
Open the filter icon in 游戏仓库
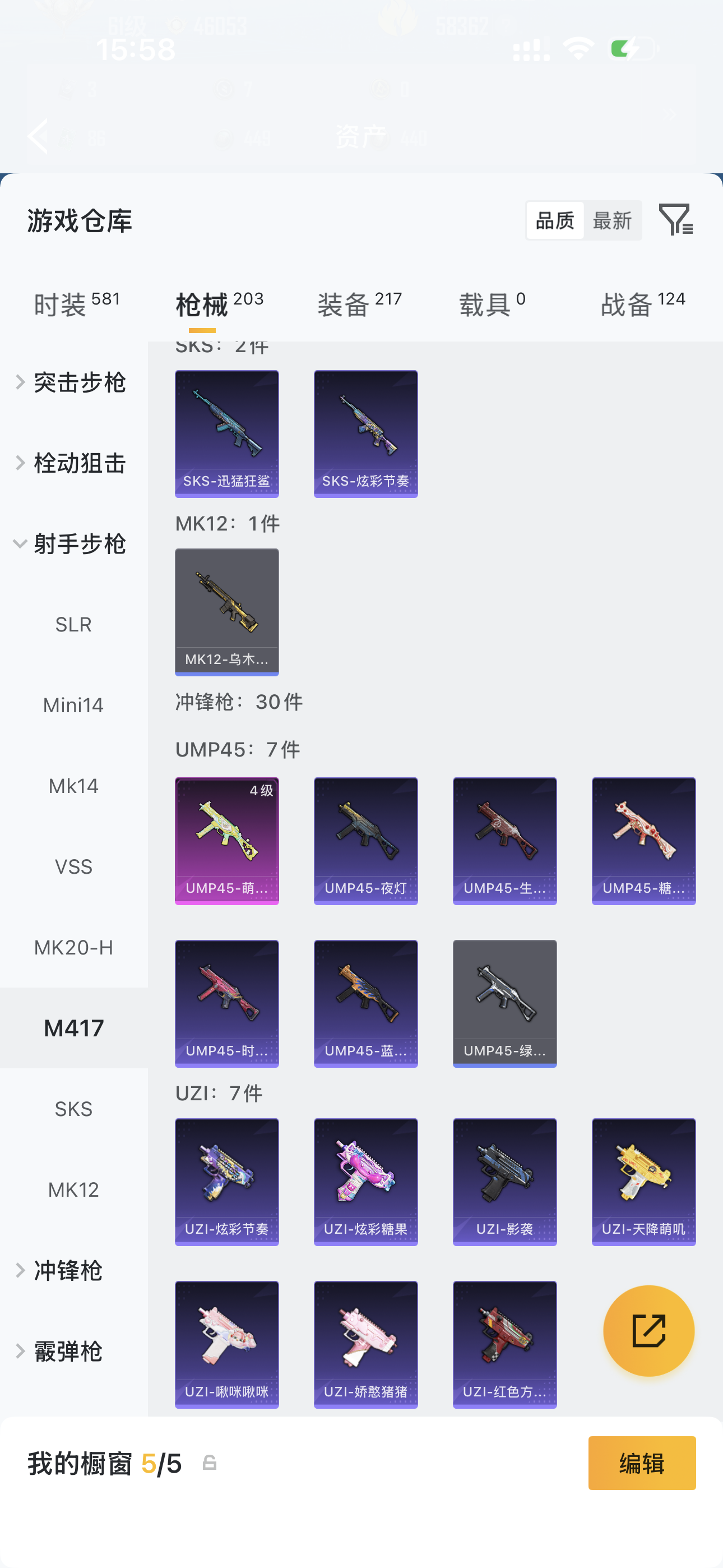(675, 220)
